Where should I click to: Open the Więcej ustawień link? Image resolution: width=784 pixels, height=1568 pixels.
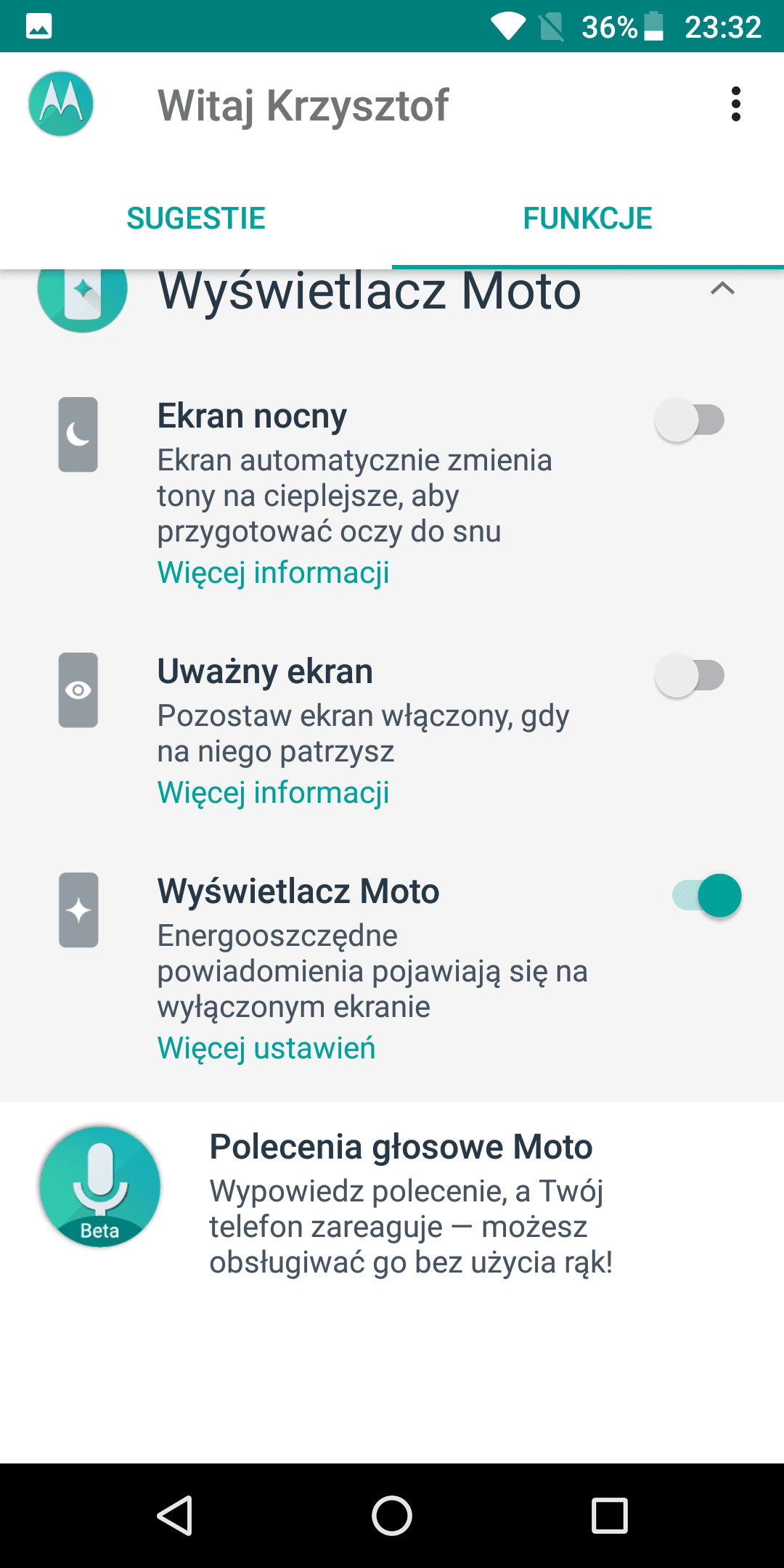tap(266, 1048)
